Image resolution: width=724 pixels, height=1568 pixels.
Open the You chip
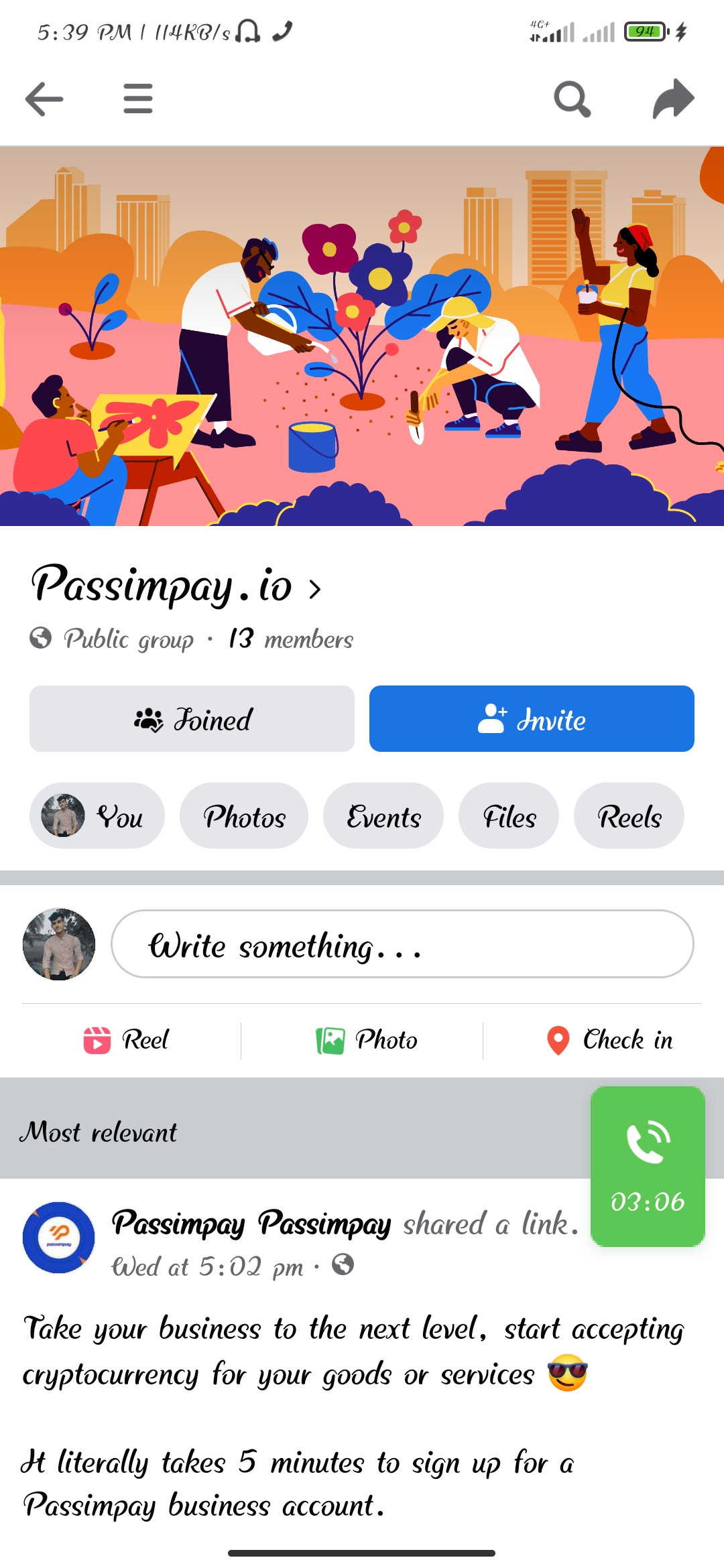(x=97, y=816)
